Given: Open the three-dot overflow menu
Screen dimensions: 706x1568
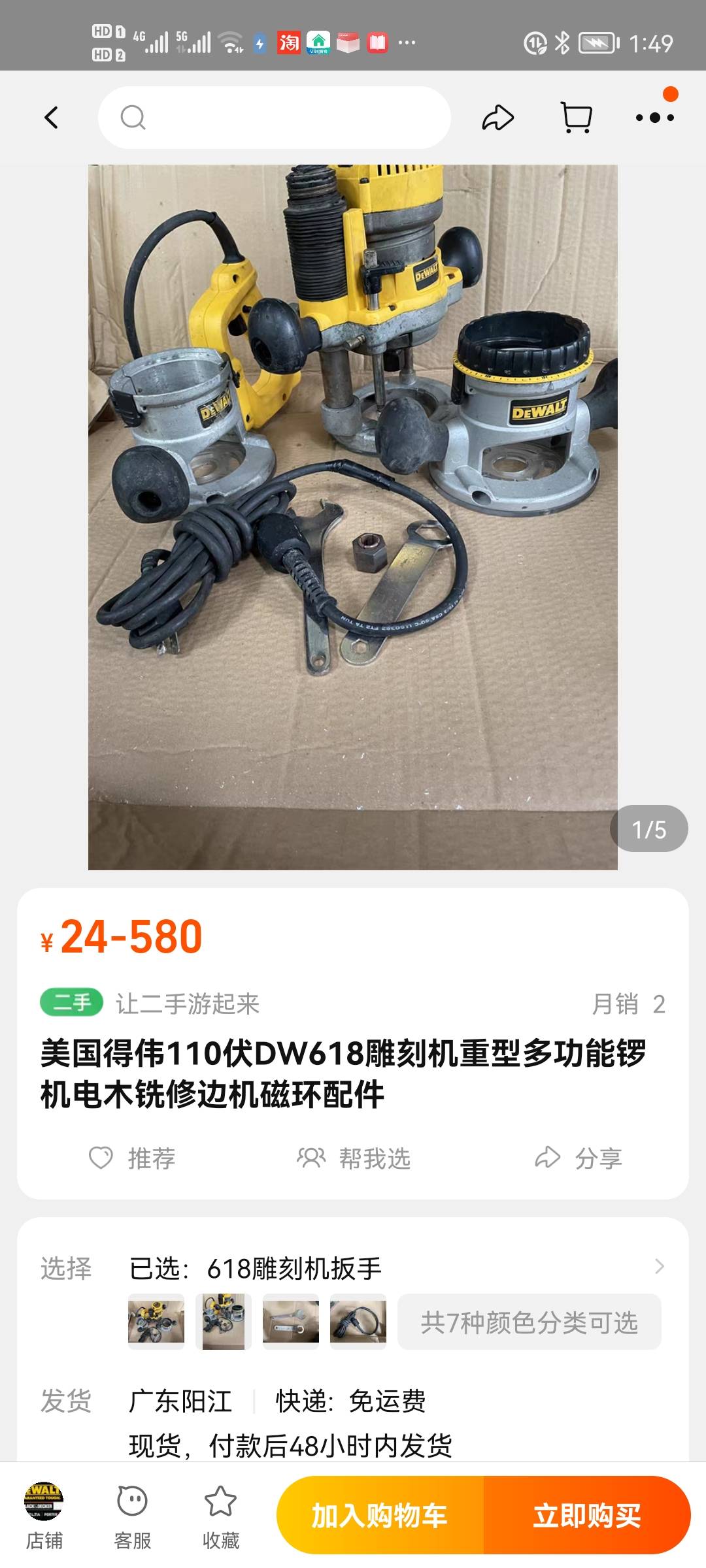Looking at the screenshot, I should coord(654,118).
